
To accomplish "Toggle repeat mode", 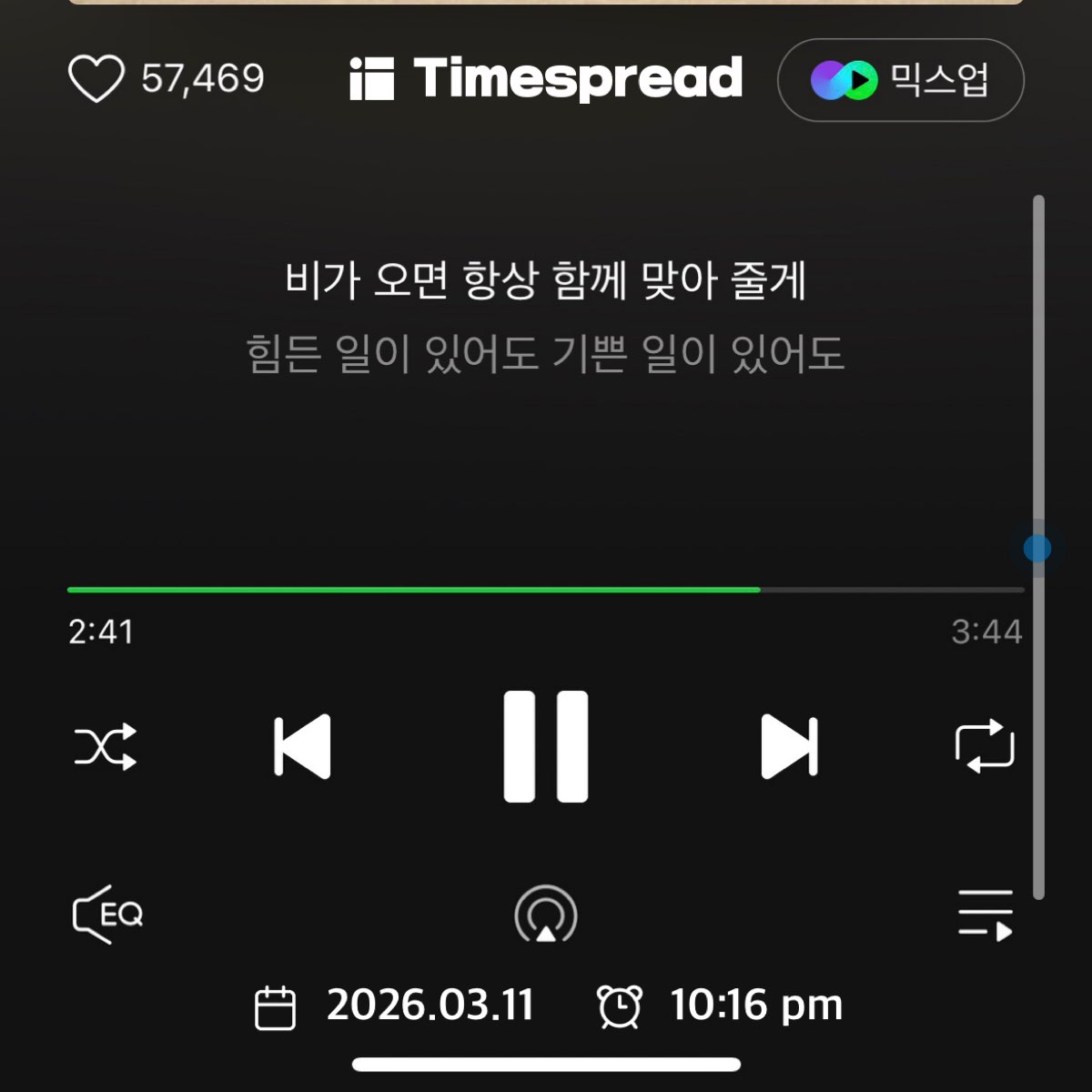I will (x=985, y=747).
